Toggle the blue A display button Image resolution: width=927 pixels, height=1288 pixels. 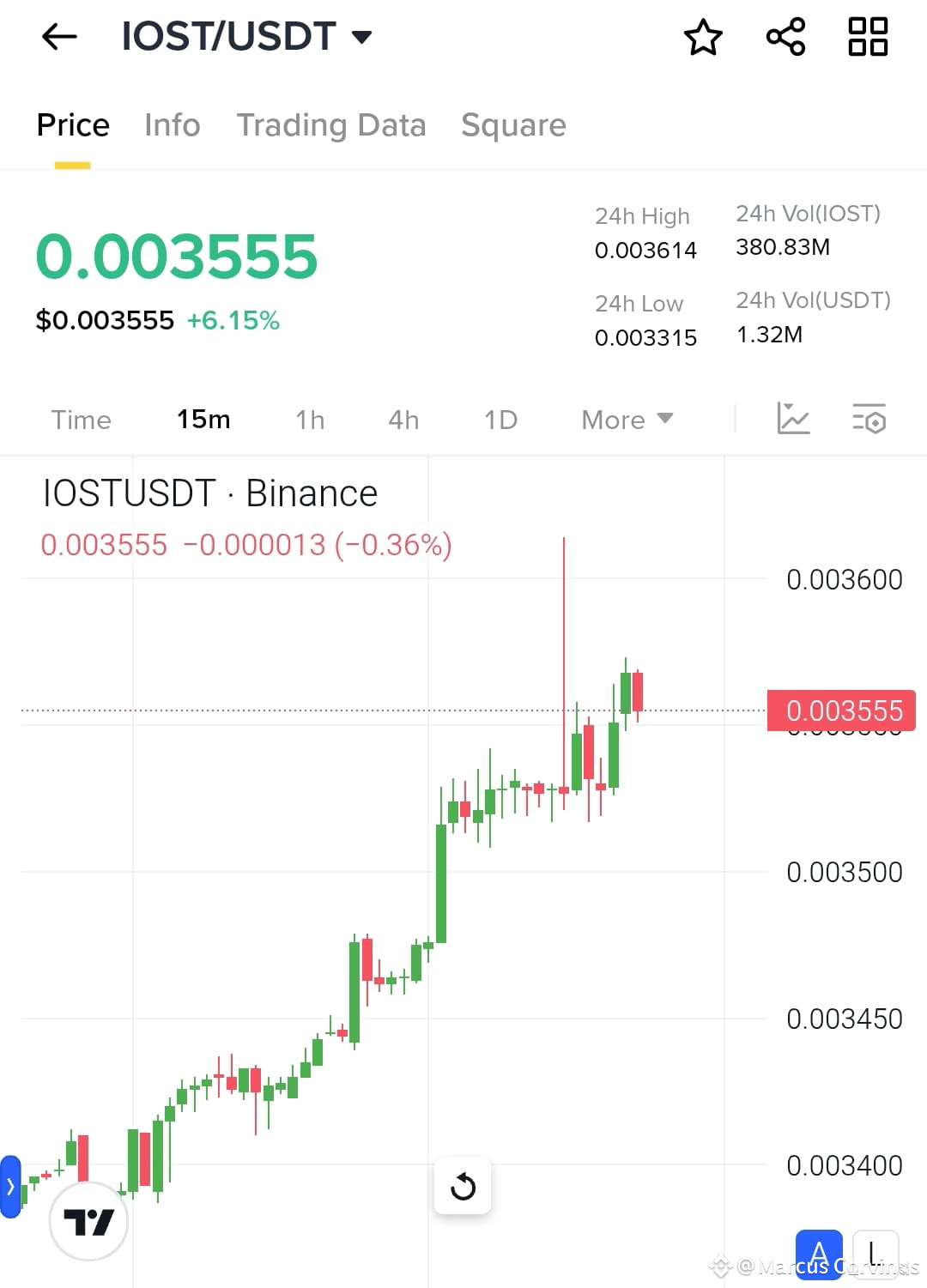click(x=819, y=1253)
